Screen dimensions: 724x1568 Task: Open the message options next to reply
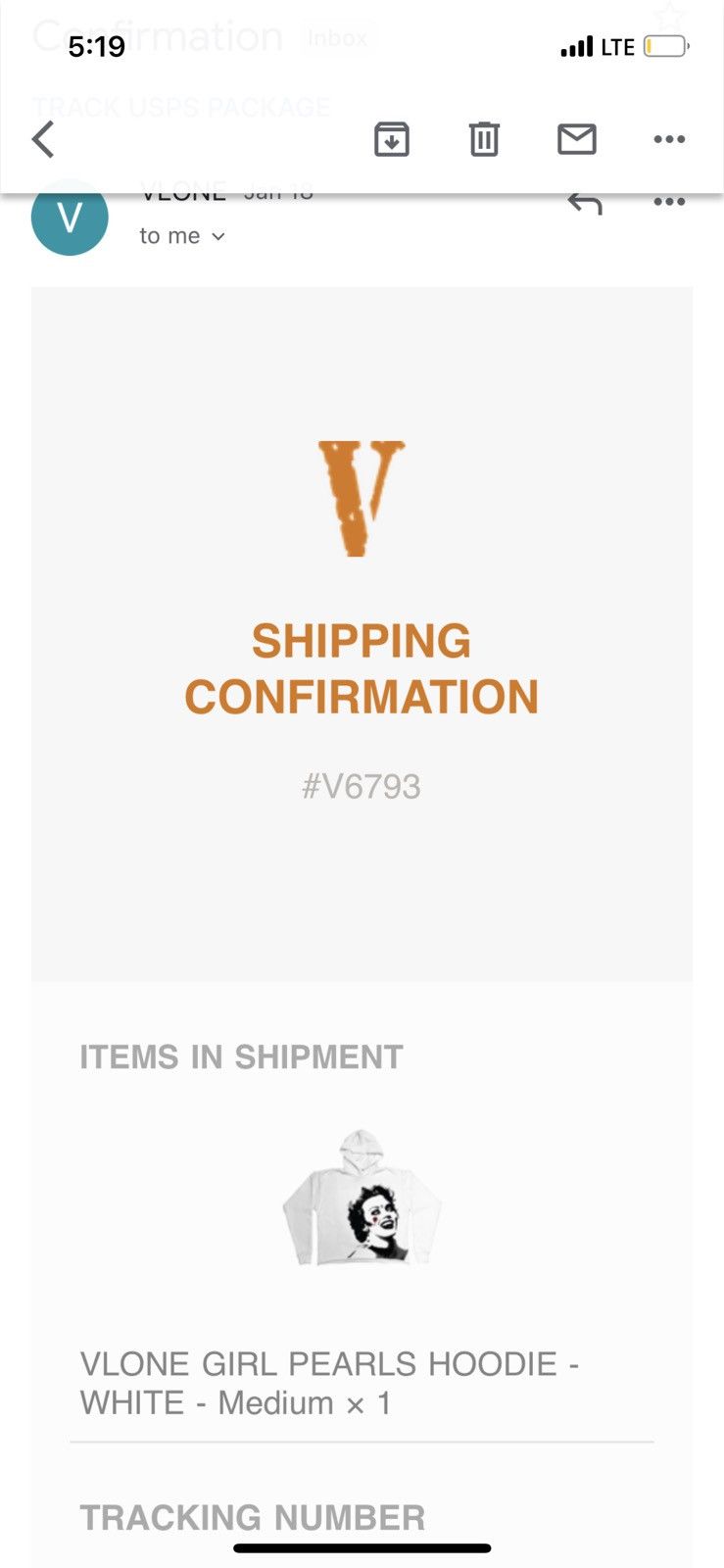pos(669,202)
